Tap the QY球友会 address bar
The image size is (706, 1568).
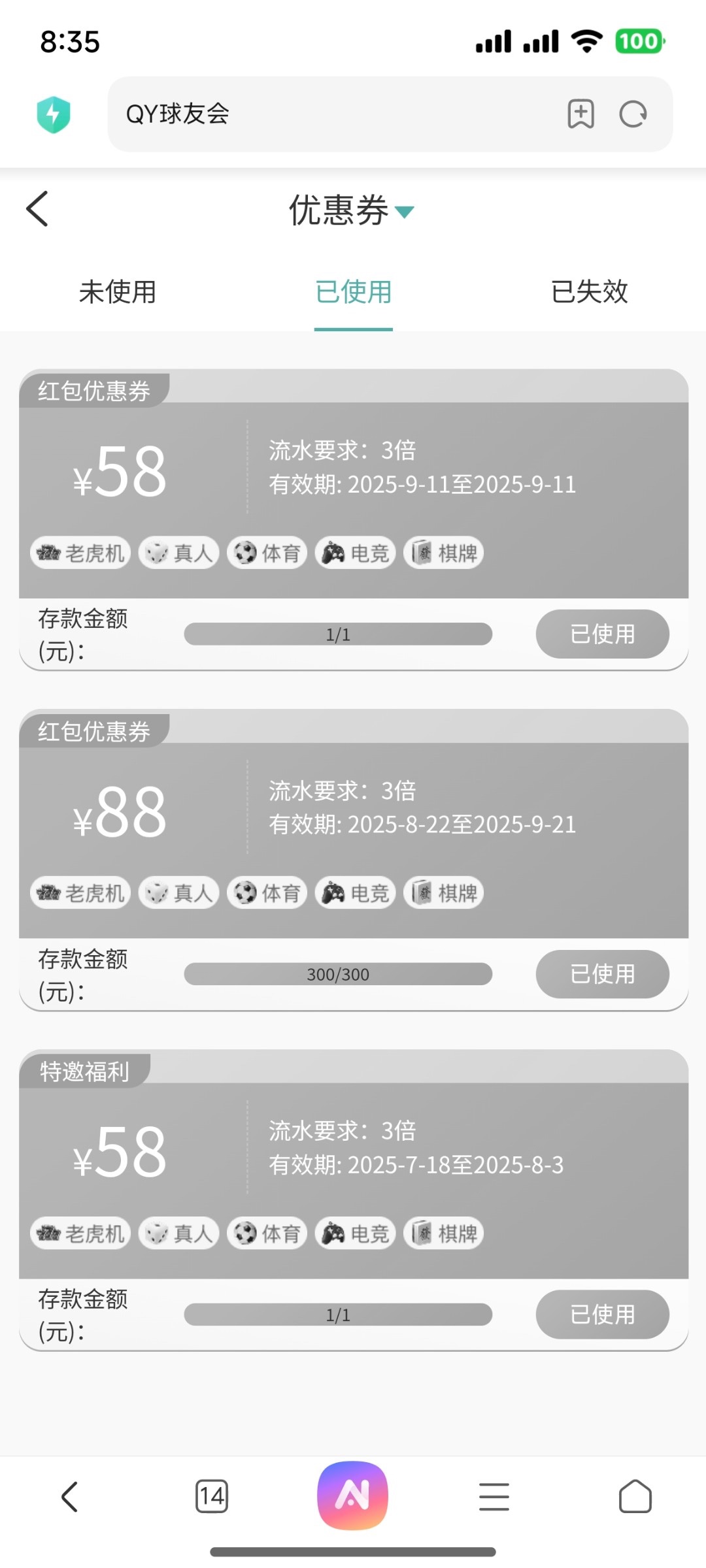[327, 114]
